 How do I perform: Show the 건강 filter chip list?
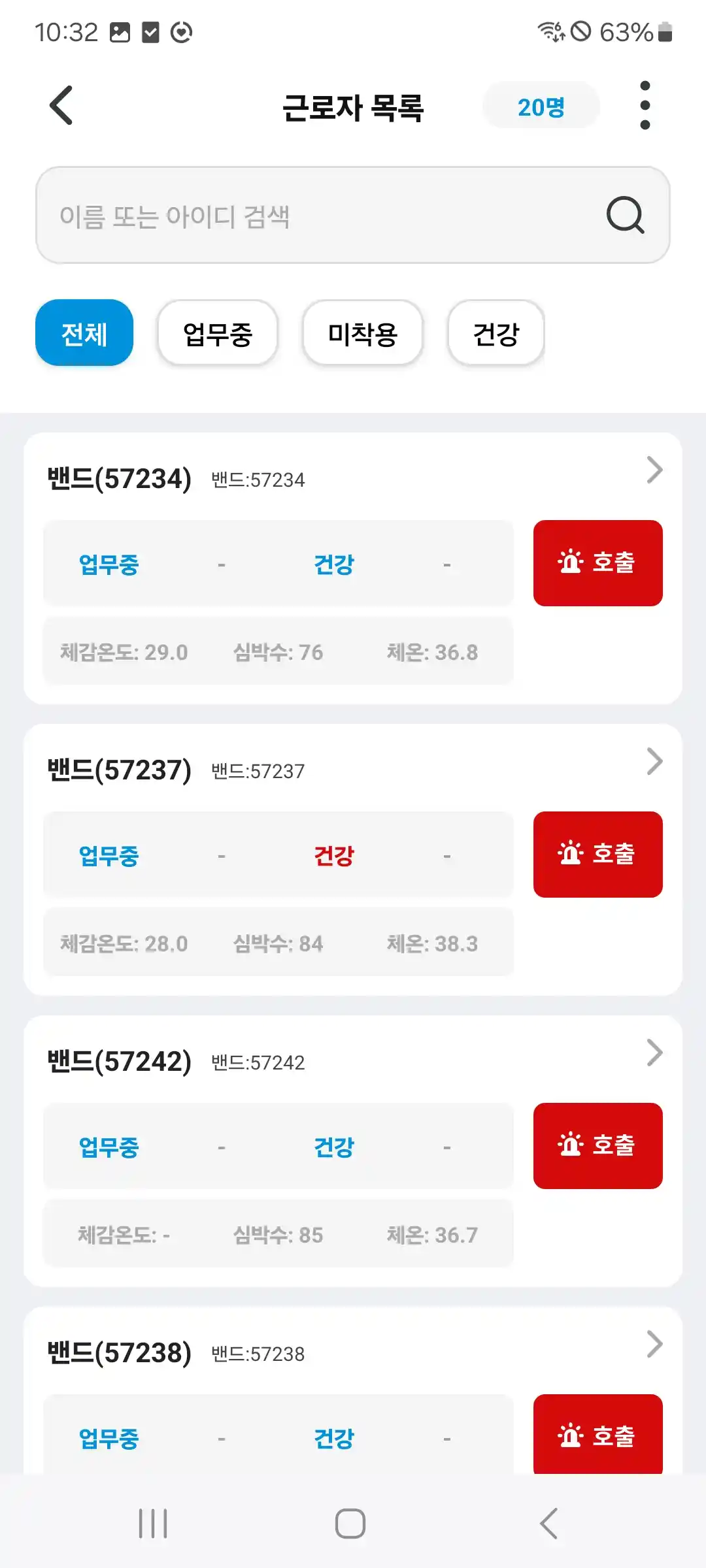tap(496, 333)
